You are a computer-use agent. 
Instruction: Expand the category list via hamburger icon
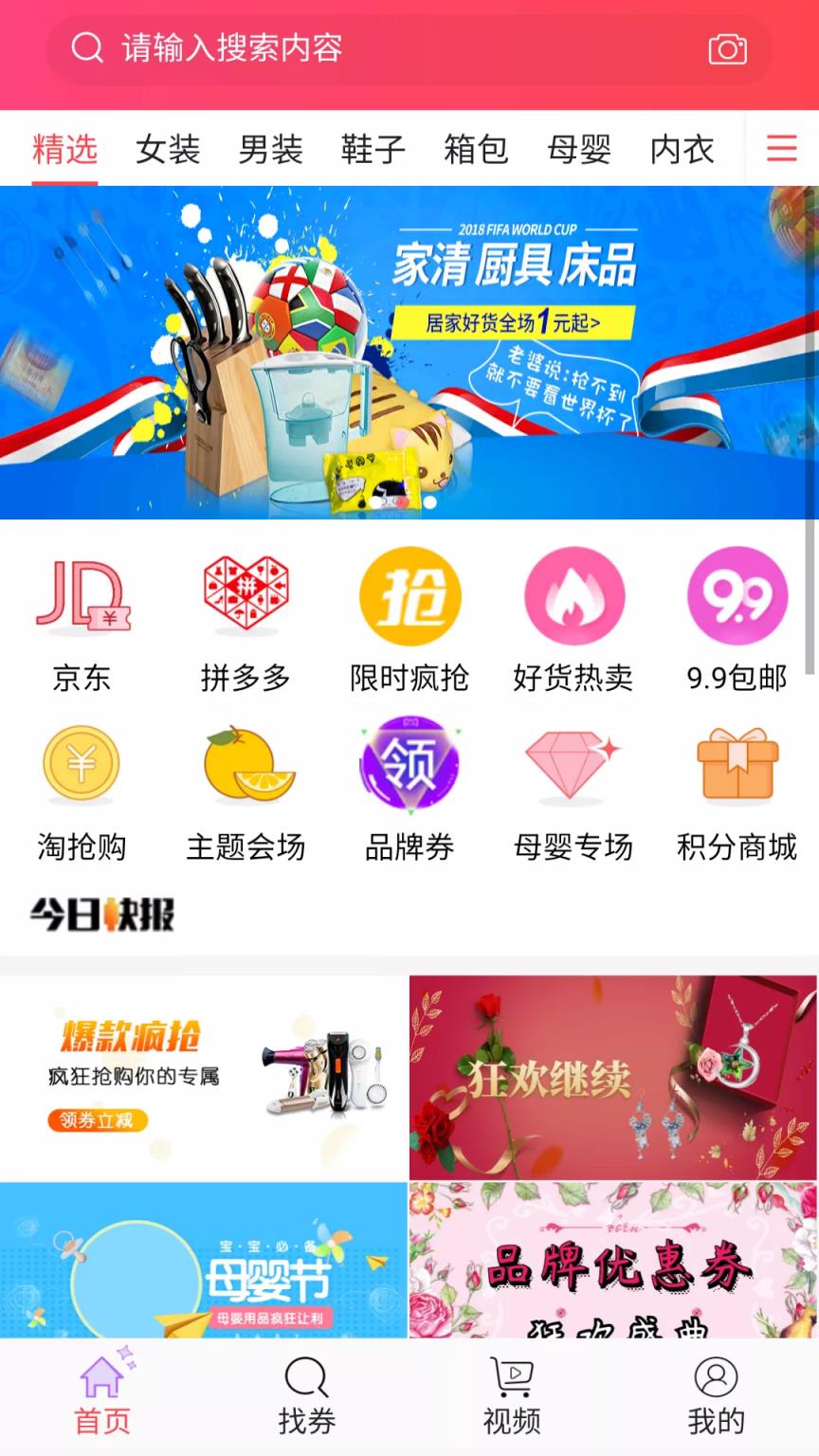(781, 149)
